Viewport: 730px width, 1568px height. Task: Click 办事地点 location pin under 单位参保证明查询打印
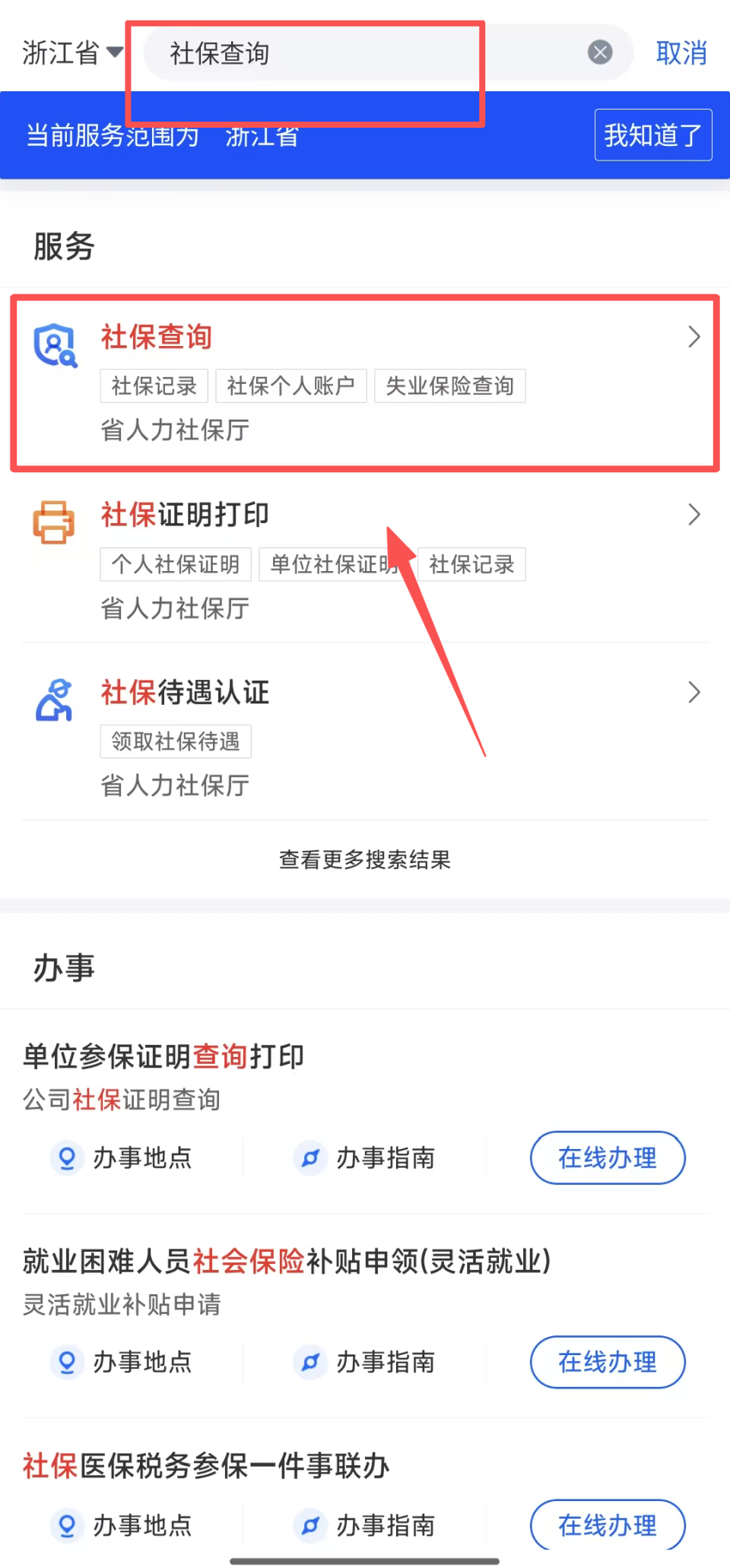[67, 1158]
